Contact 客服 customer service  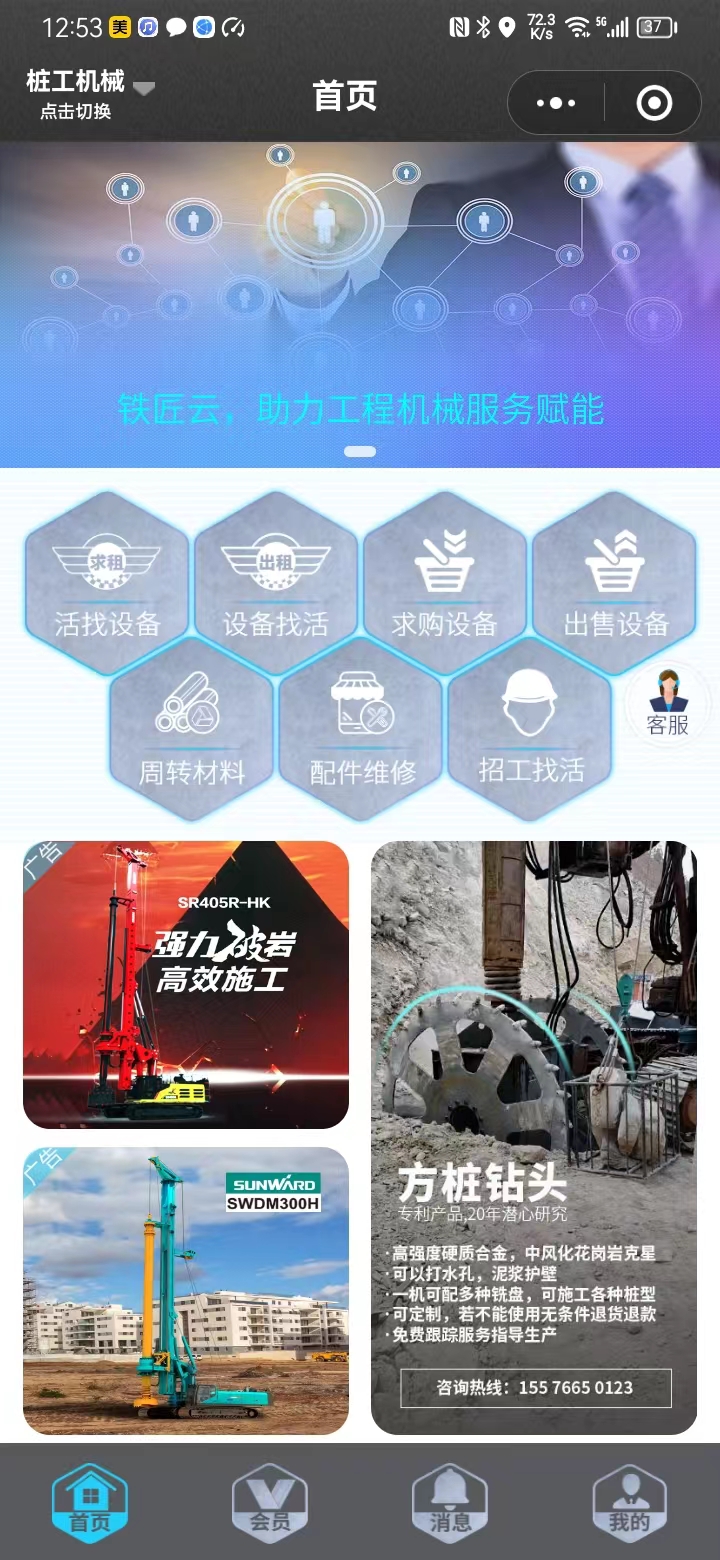pos(668,703)
